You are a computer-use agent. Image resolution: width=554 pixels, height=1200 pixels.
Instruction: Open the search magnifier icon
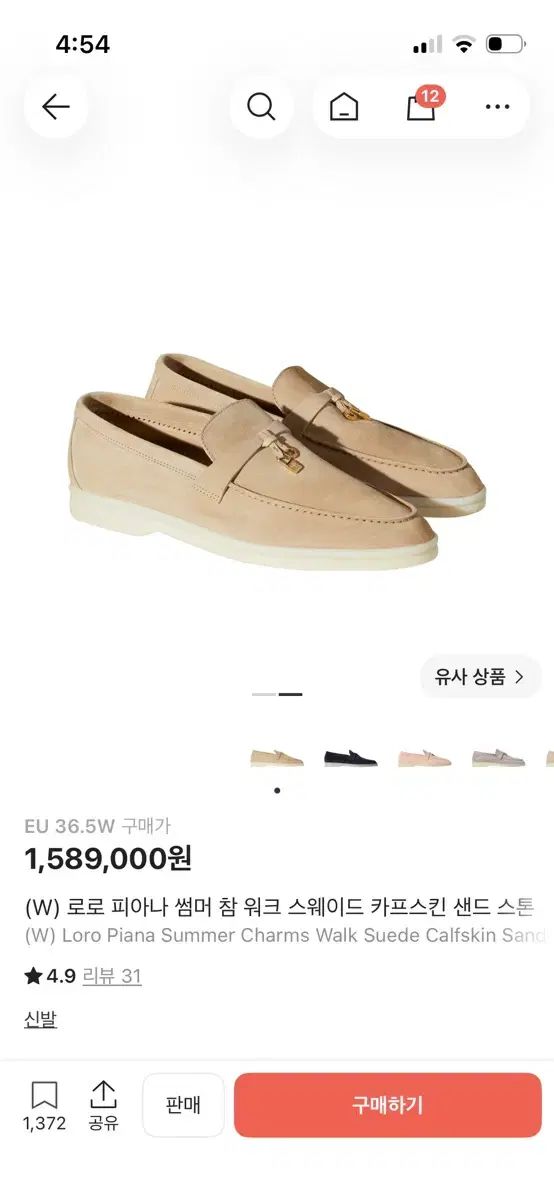261,106
